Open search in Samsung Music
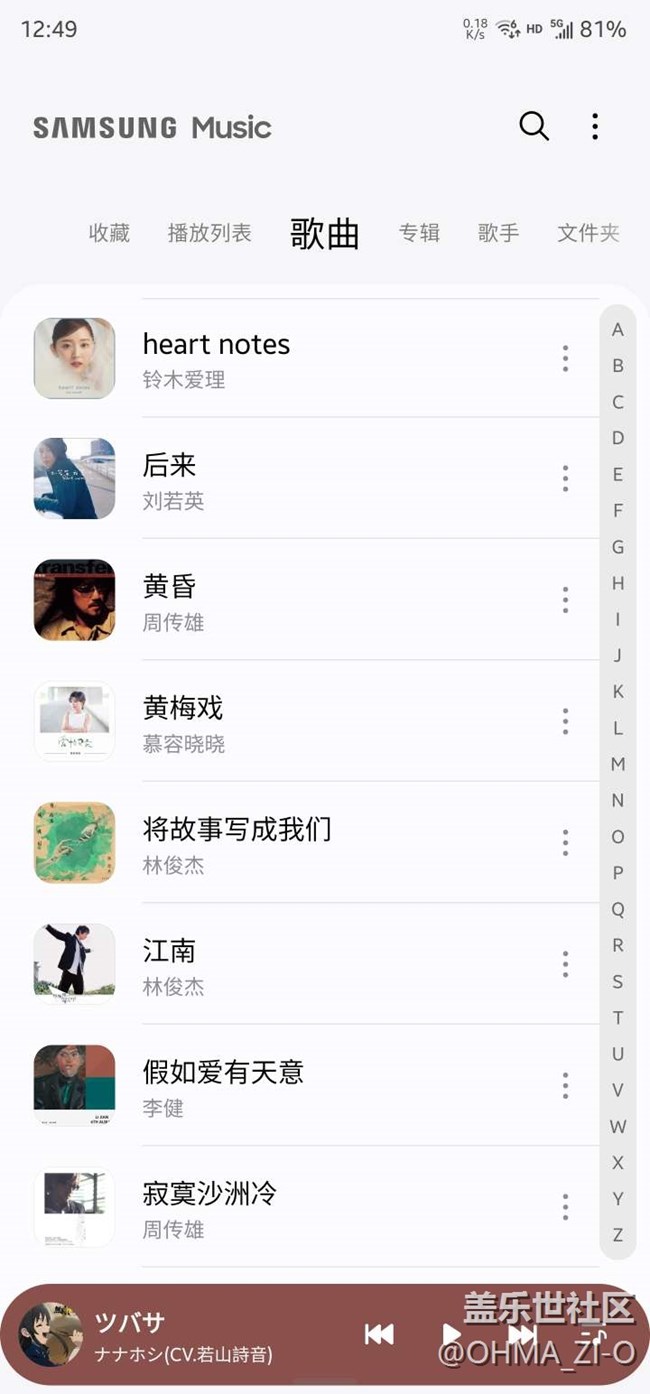The width and height of the screenshot is (650, 1394). point(534,126)
